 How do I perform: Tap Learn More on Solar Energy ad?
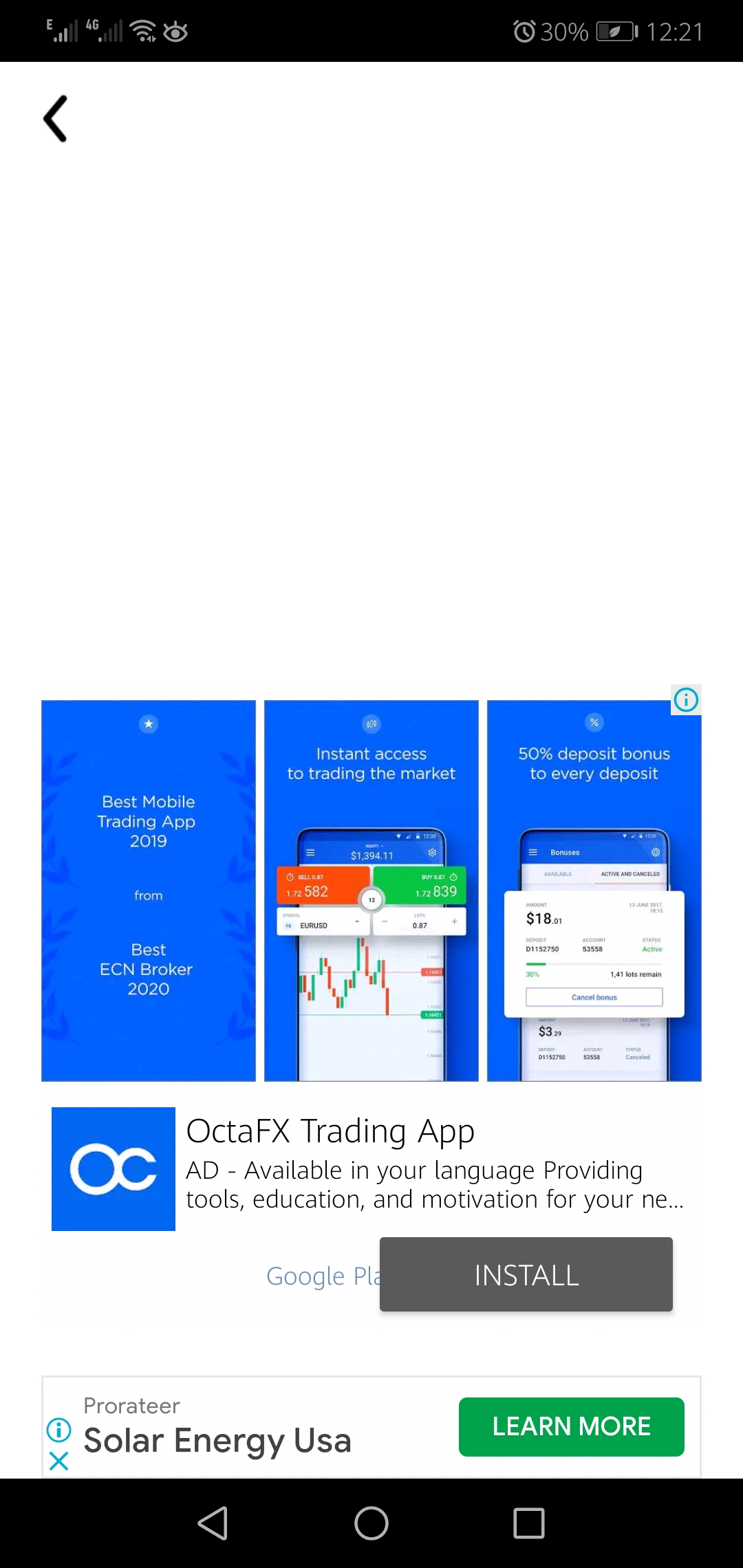[571, 1426]
